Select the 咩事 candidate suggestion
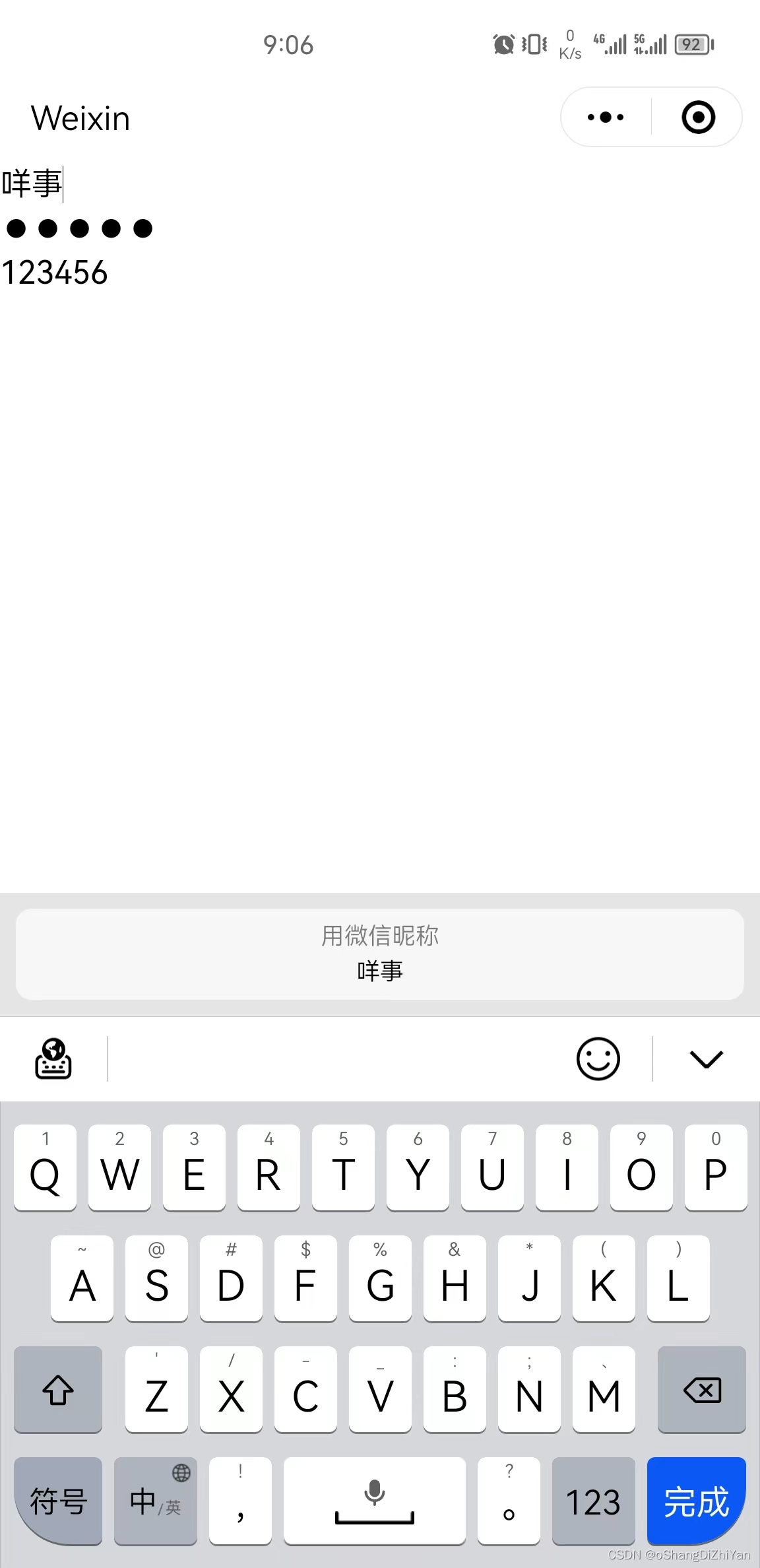 [x=380, y=970]
